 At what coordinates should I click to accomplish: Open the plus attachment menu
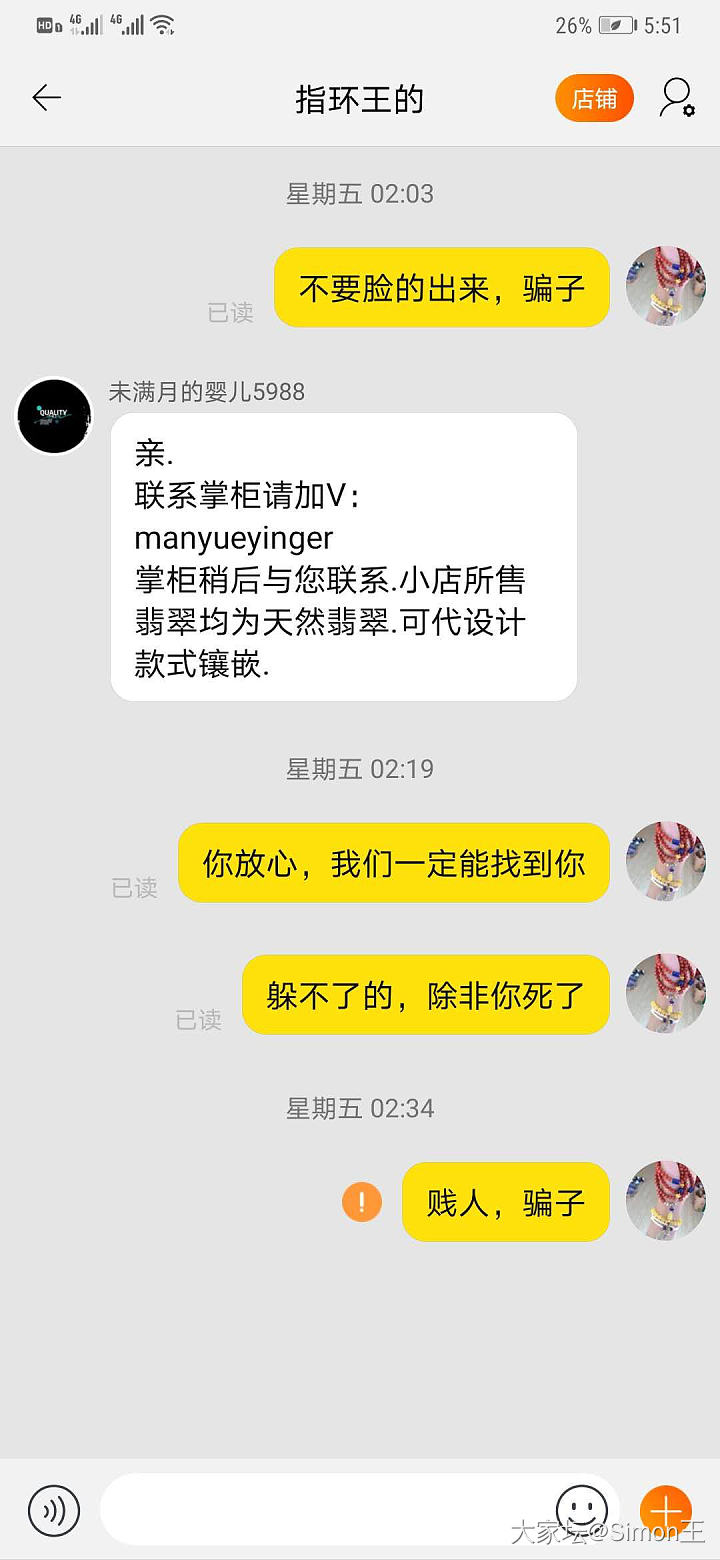tap(665, 1511)
